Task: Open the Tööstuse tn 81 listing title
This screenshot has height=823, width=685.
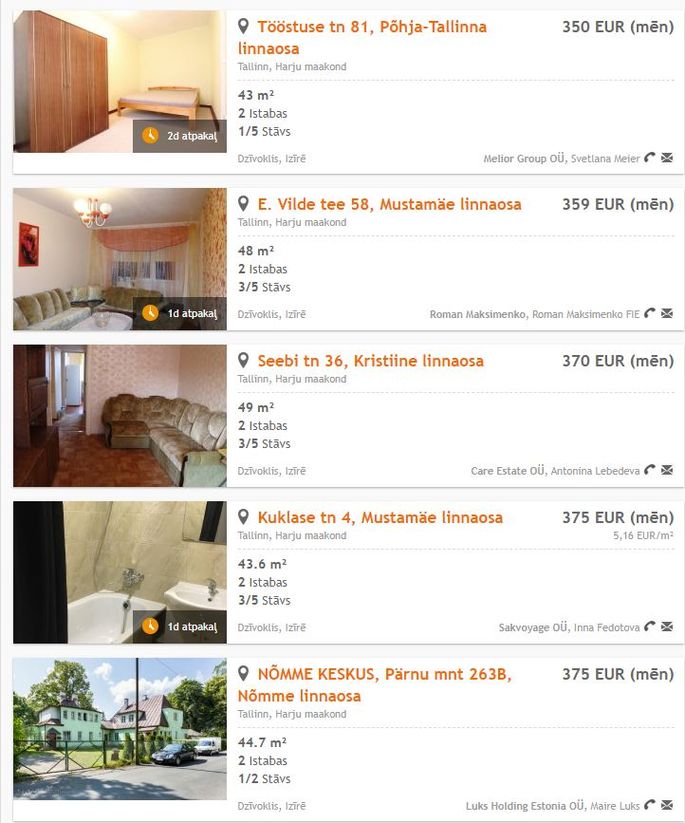Action: pyautogui.click(x=371, y=27)
